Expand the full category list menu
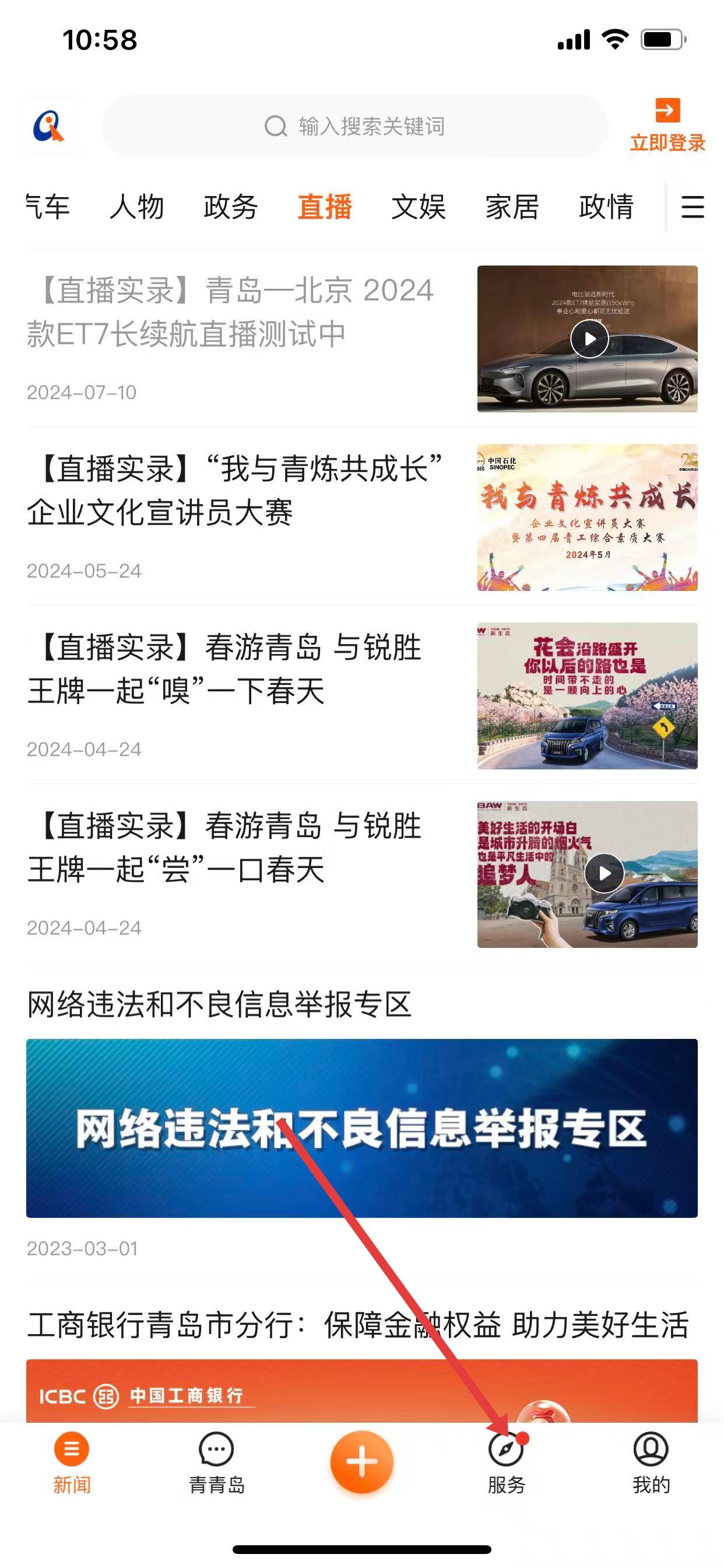The height and width of the screenshot is (1568, 724). point(693,207)
